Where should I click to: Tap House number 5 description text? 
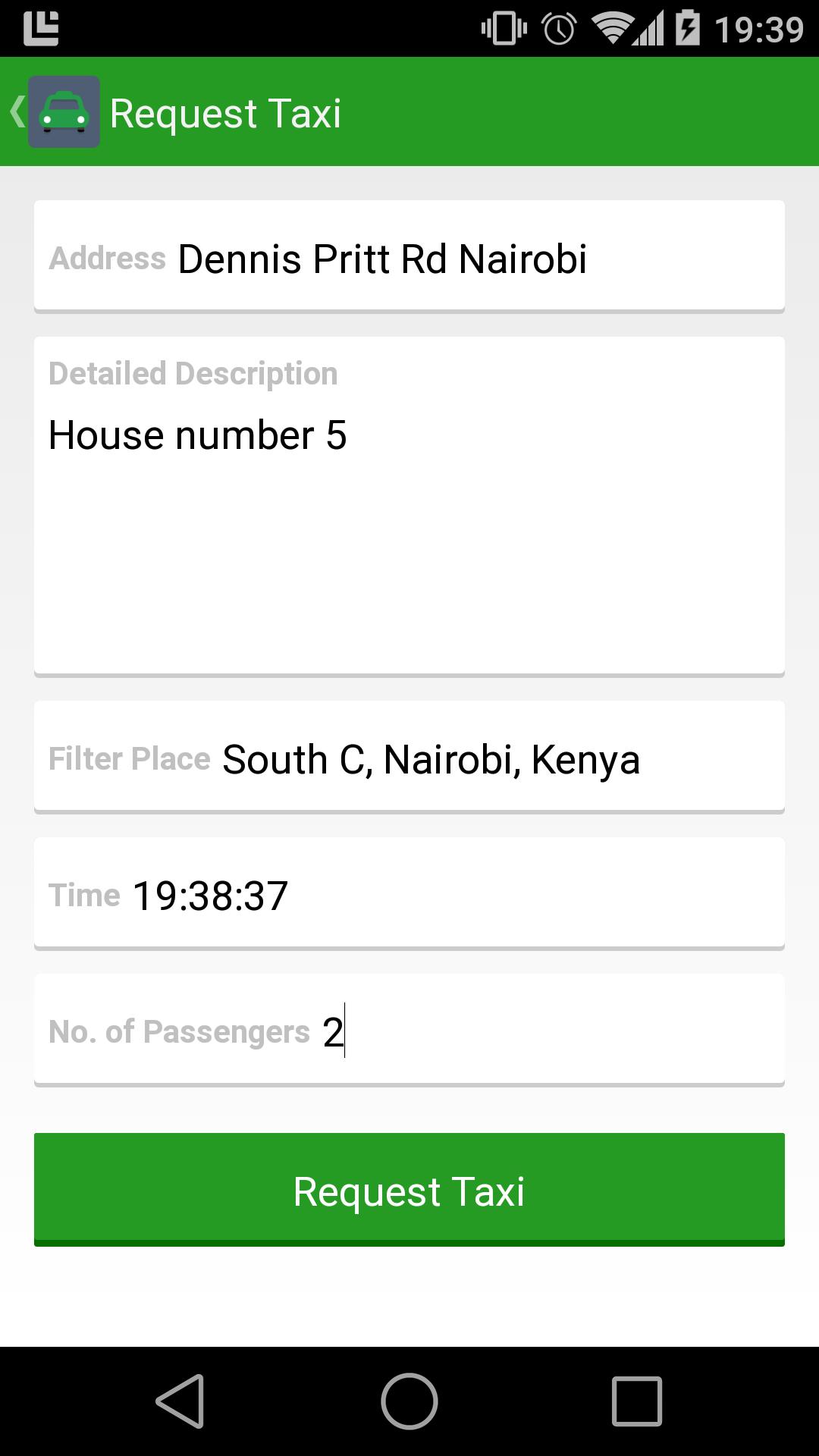pyautogui.click(x=199, y=434)
